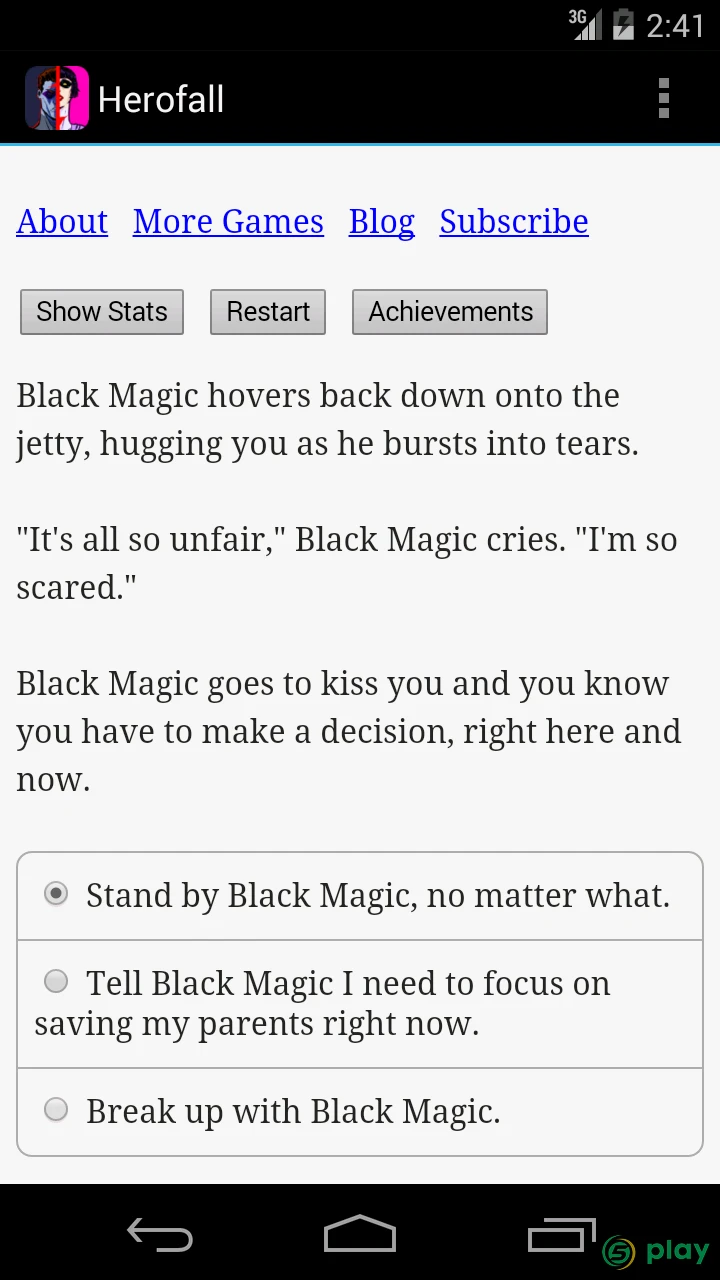Tap the Subscribe link
This screenshot has height=1280, width=720.
[514, 221]
